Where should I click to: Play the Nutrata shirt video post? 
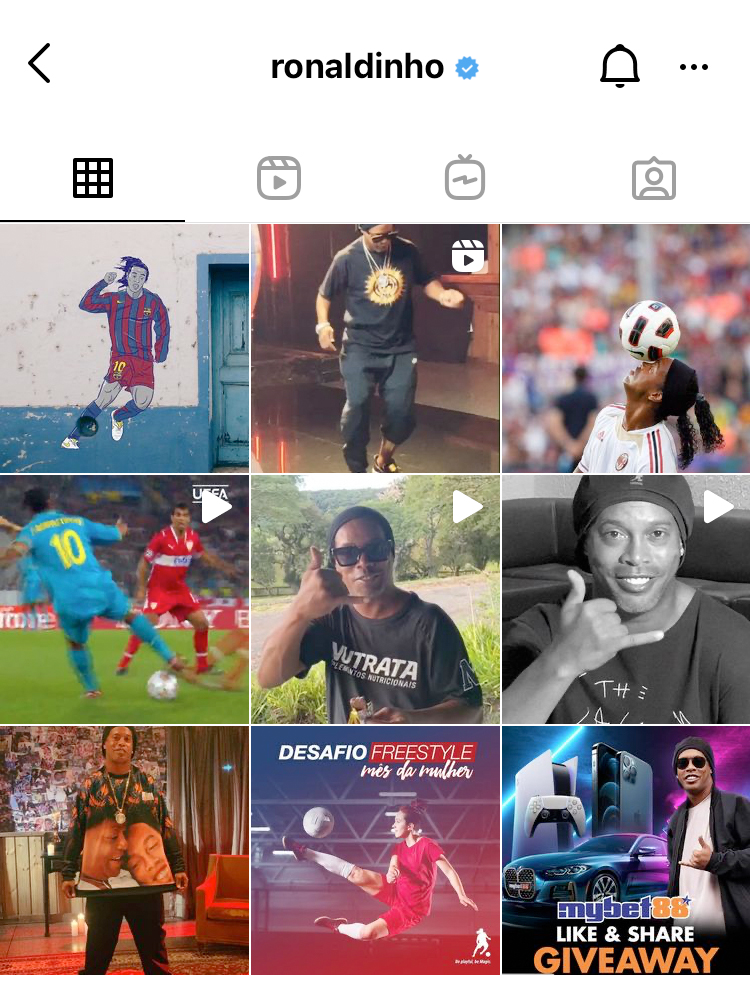[375, 599]
